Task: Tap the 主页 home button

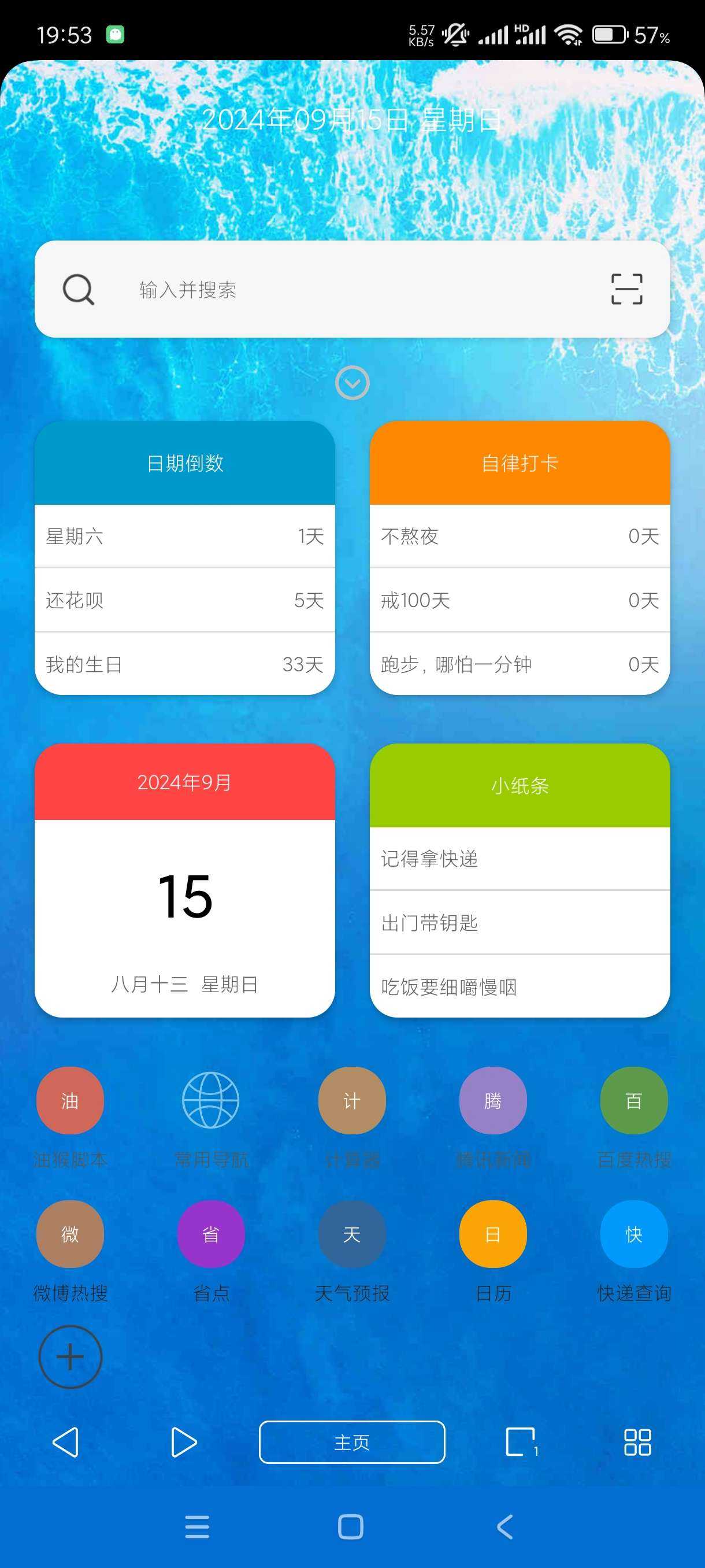Action: (351, 1442)
